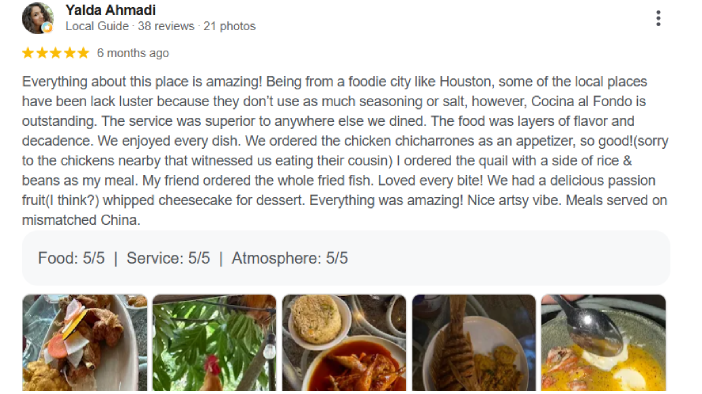Open the spoon and dessert photo
Image resolution: width=702 pixels, height=394 pixels.
pyautogui.click(x=603, y=343)
